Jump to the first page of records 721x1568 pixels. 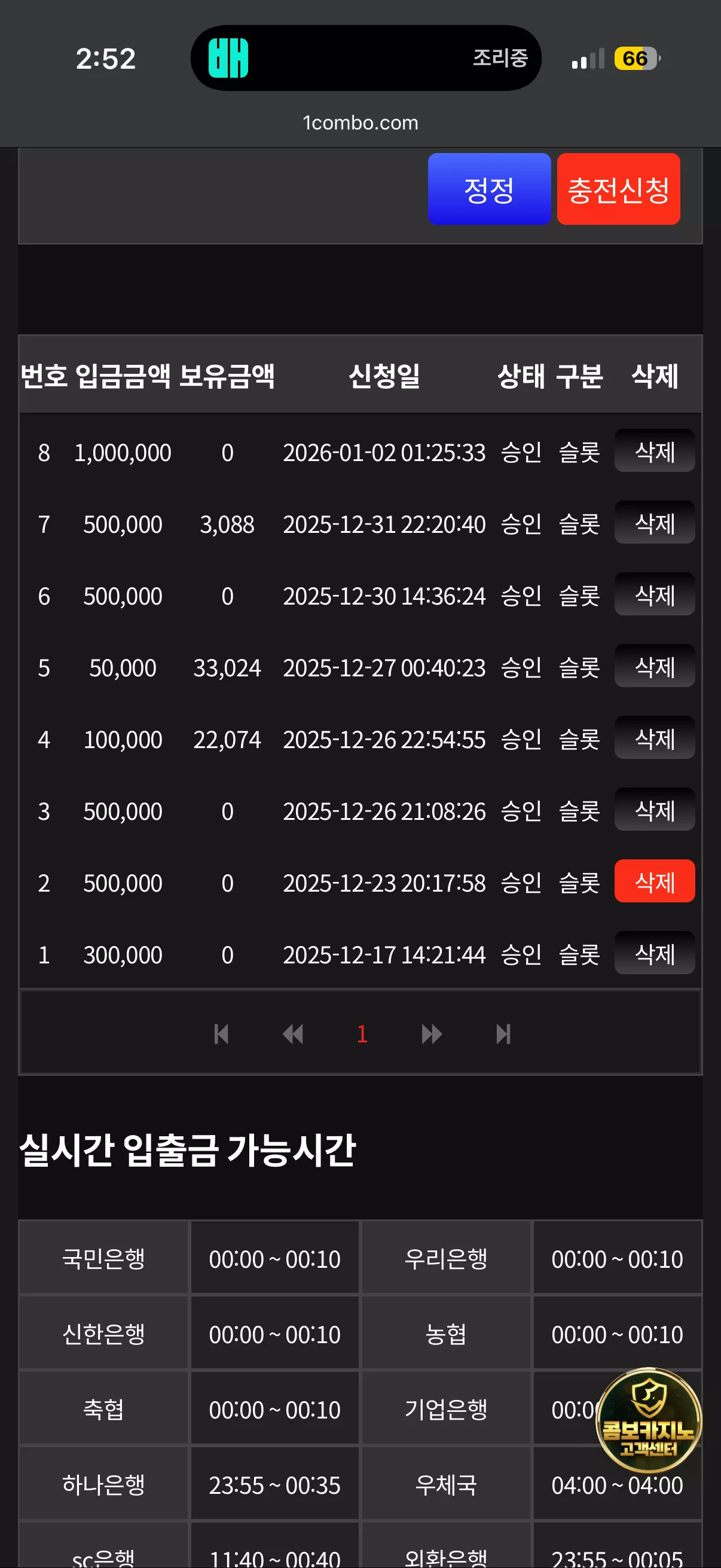coord(221,1033)
